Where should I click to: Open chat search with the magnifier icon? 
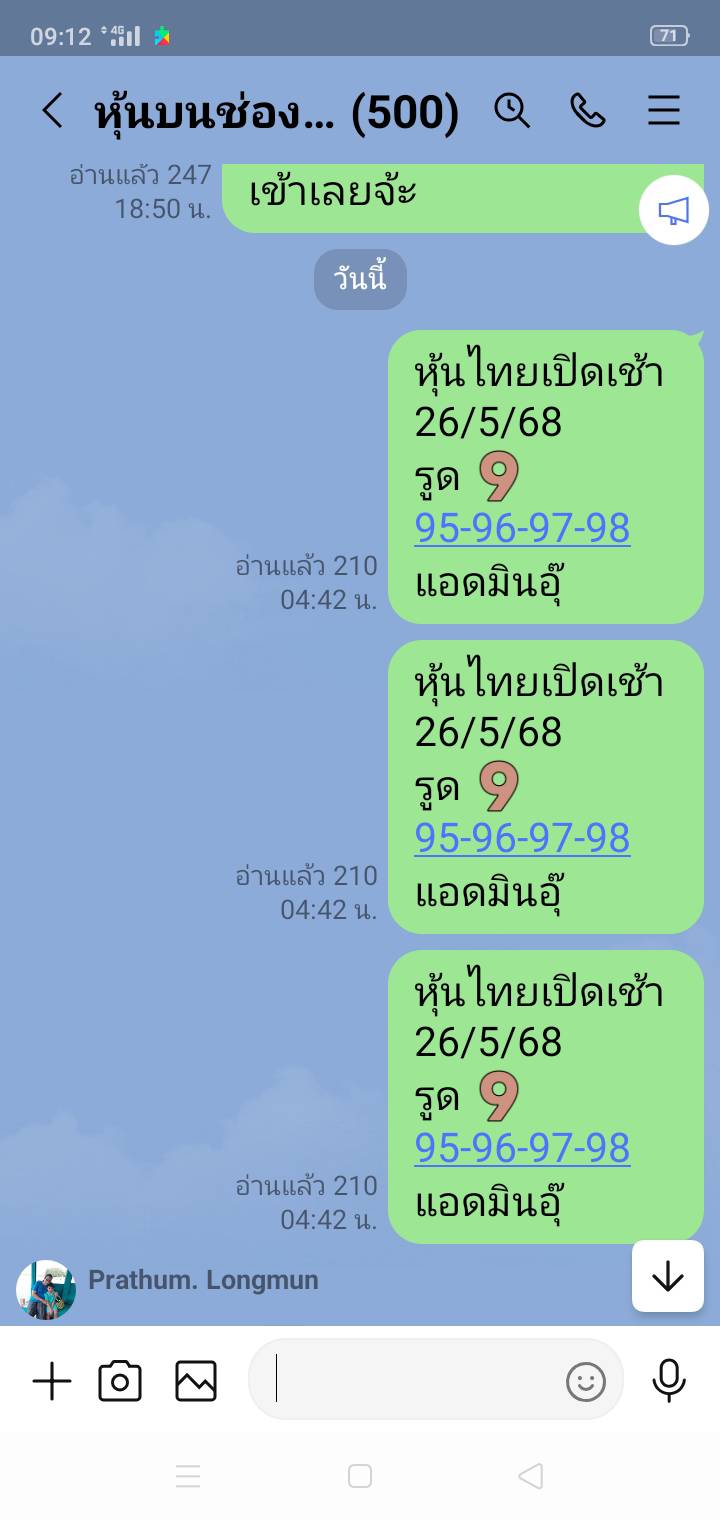(512, 111)
